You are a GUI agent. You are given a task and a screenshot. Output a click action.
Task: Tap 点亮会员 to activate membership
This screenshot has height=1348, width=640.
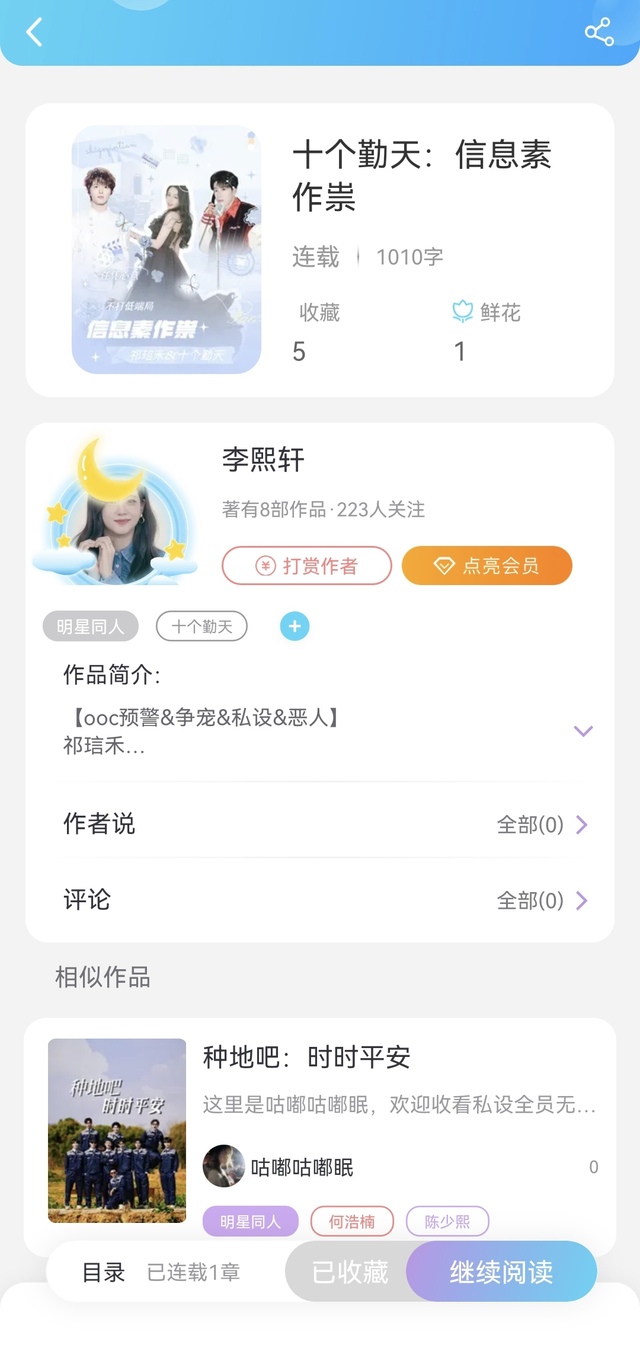[487, 566]
